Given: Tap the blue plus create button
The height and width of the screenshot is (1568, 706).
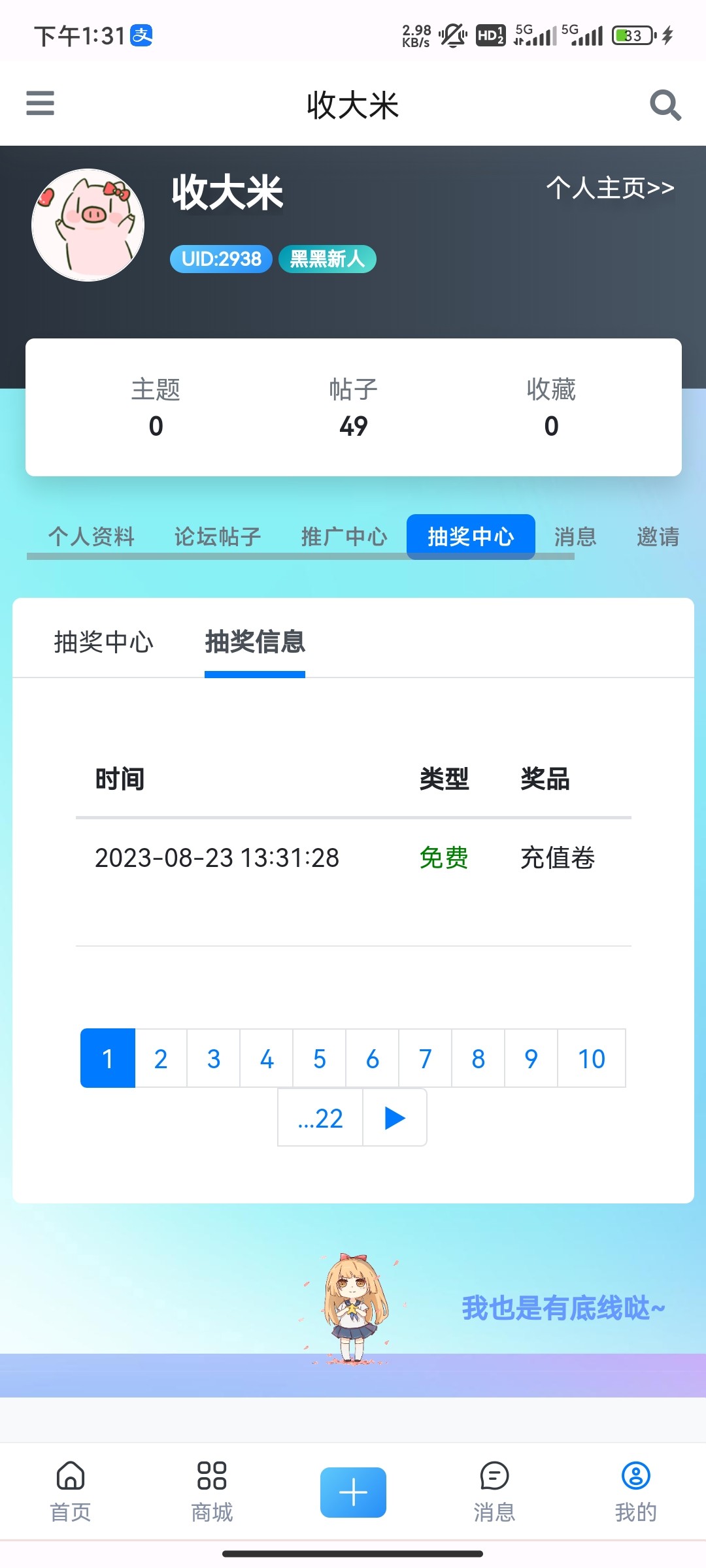Looking at the screenshot, I should [353, 1492].
